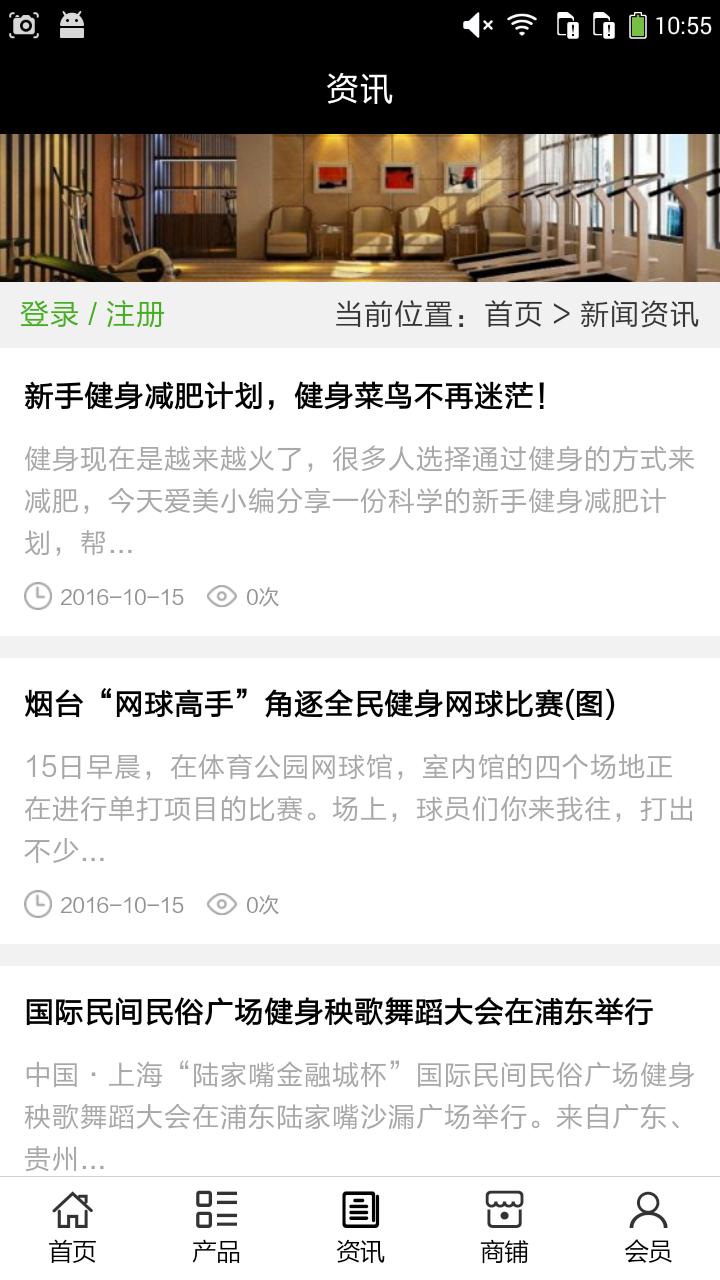Tap the 登录 / 注册 login link
Screen dimensions: 720x1280
[x=92, y=315]
